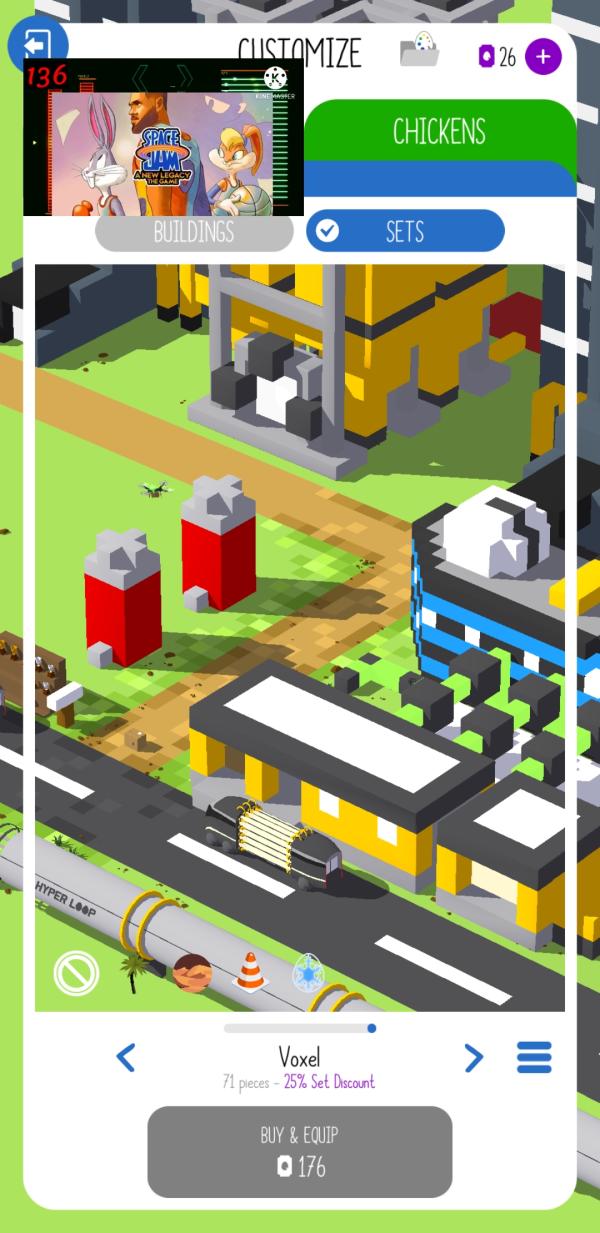The image size is (600, 1233).
Task: Select the desert planet theme icon
Action: coord(192,972)
